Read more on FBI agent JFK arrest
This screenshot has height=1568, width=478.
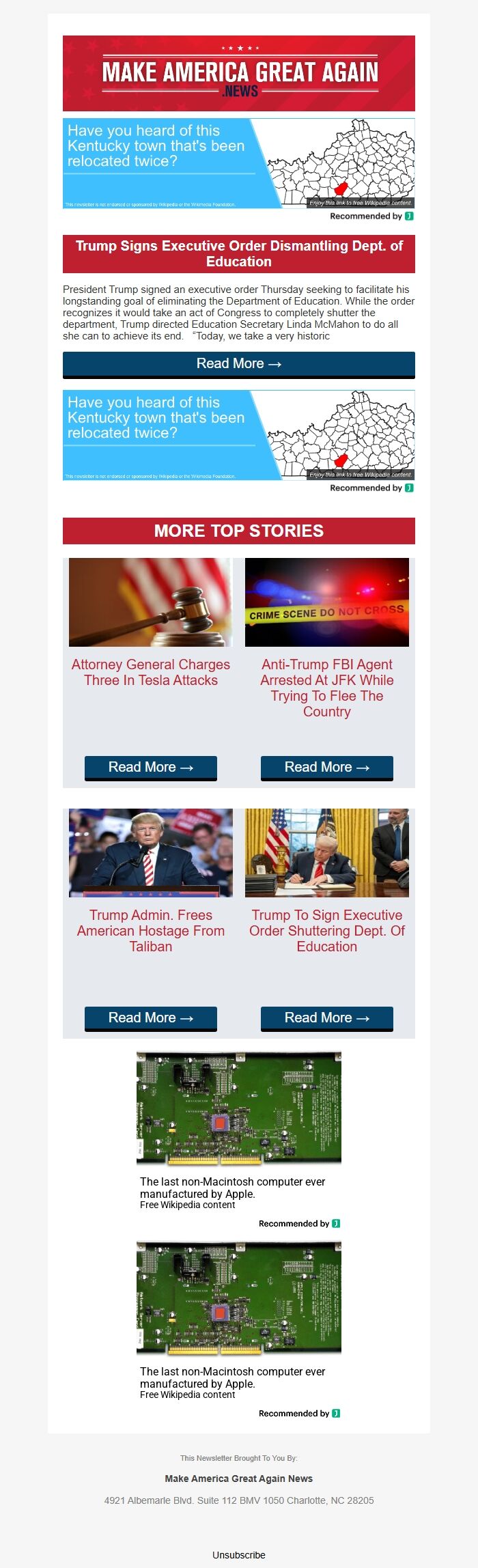pos(326,767)
